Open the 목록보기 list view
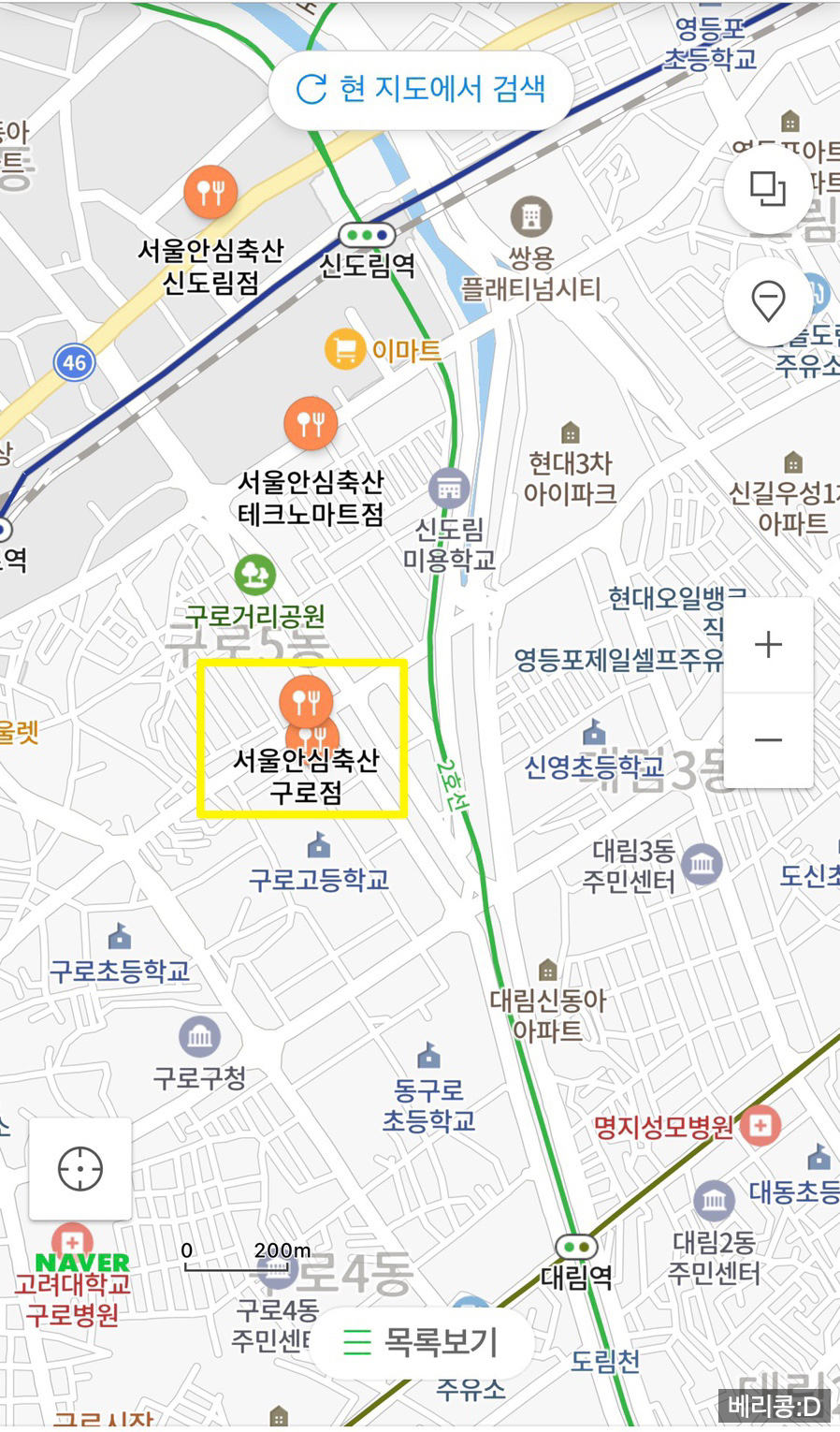The width and height of the screenshot is (840, 1432). pyautogui.click(x=421, y=1343)
